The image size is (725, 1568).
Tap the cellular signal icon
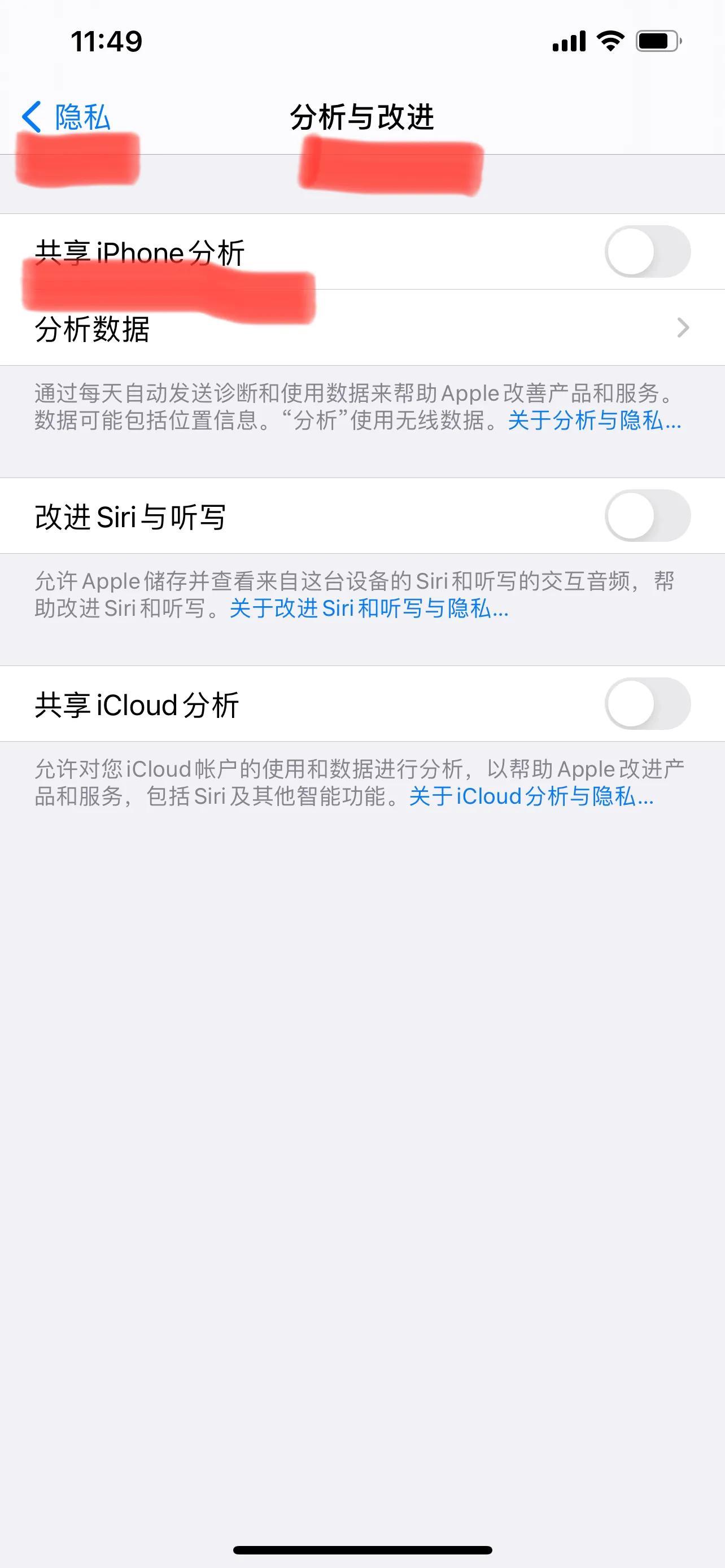coord(567,41)
